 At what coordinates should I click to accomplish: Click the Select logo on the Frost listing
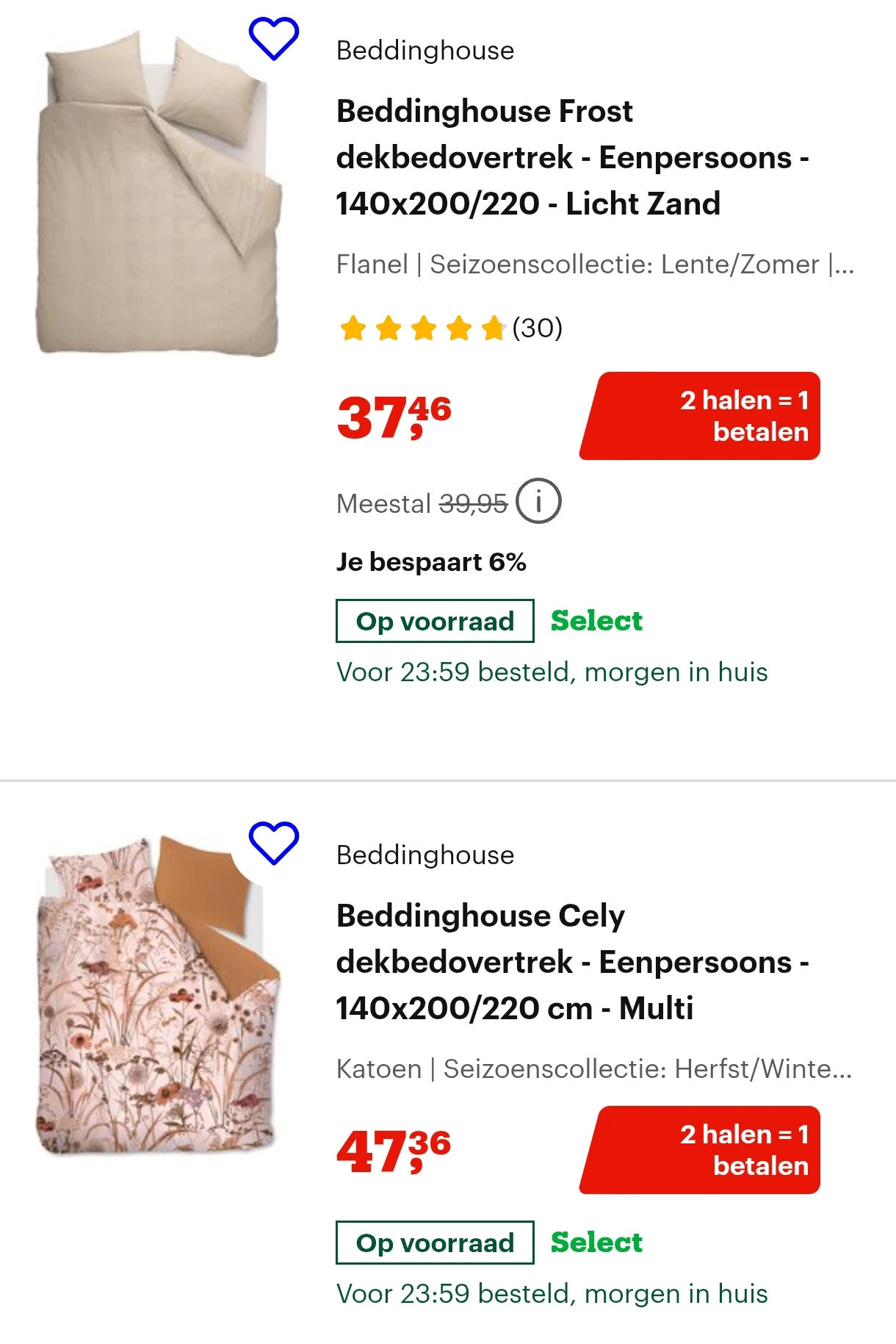click(596, 621)
